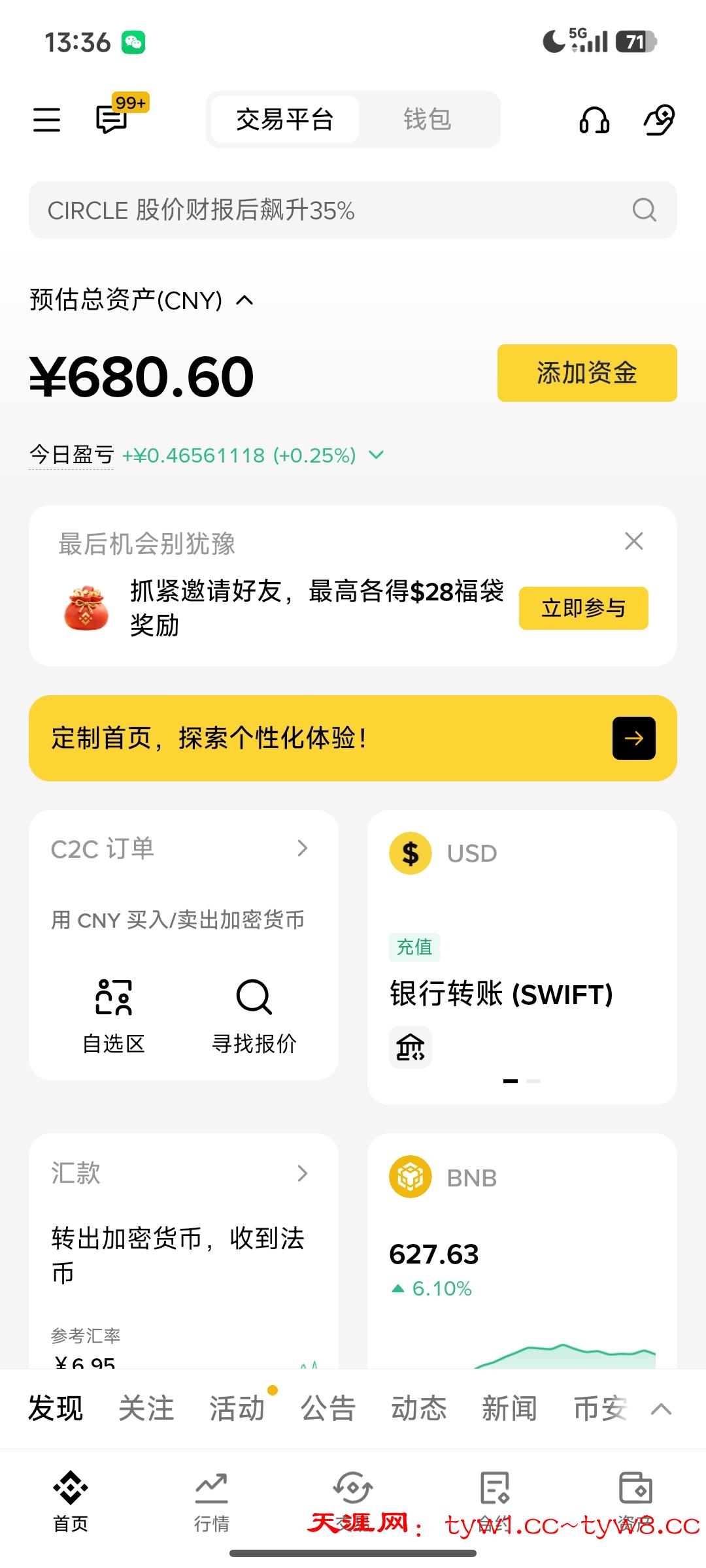Contact customer support via headset icon
Viewport: 706px width, 1568px height.
tap(594, 120)
